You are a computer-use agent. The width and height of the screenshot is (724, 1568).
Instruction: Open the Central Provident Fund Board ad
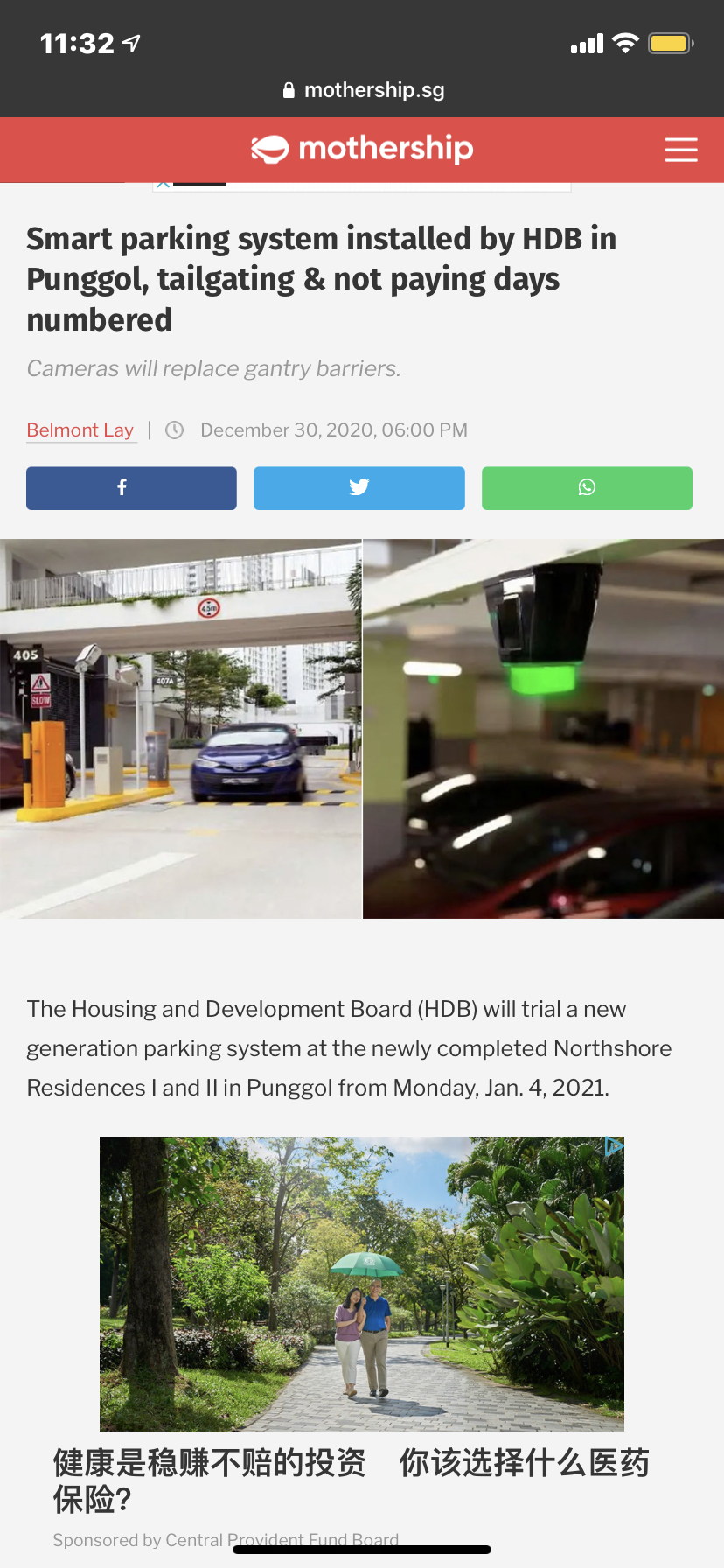[361, 1283]
